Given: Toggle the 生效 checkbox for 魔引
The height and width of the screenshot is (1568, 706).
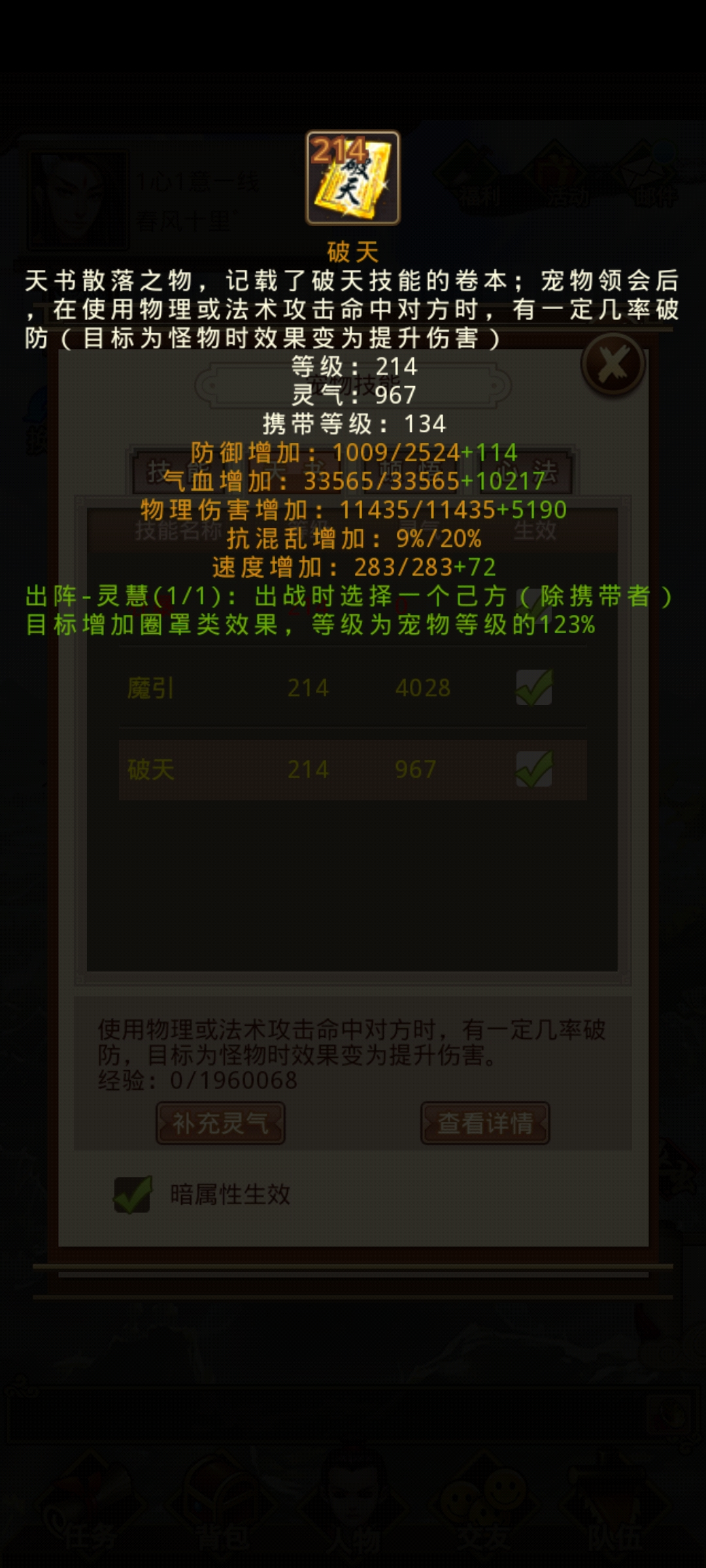Looking at the screenshot, I should (x=533, y=688).
